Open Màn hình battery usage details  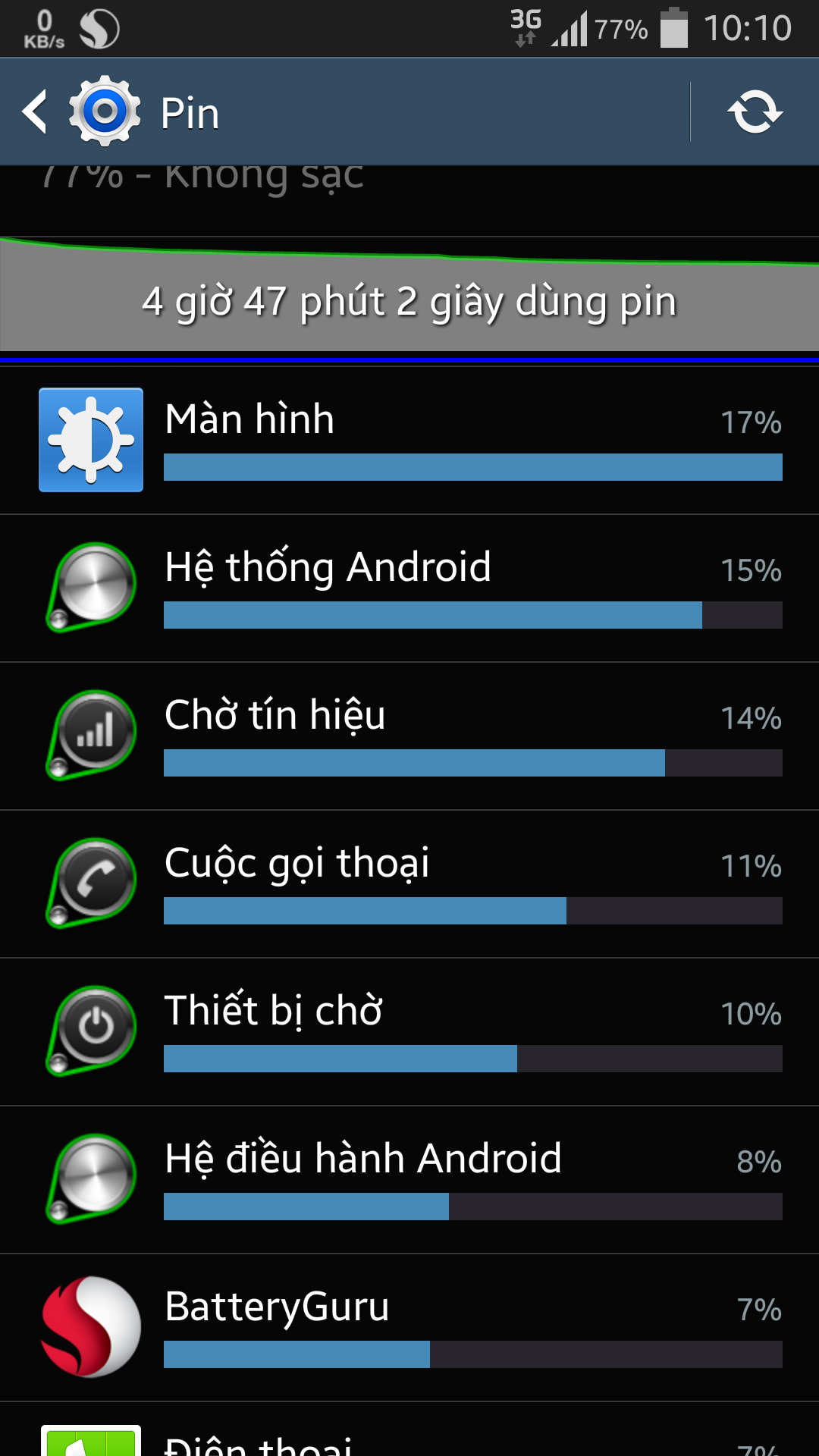409,440
